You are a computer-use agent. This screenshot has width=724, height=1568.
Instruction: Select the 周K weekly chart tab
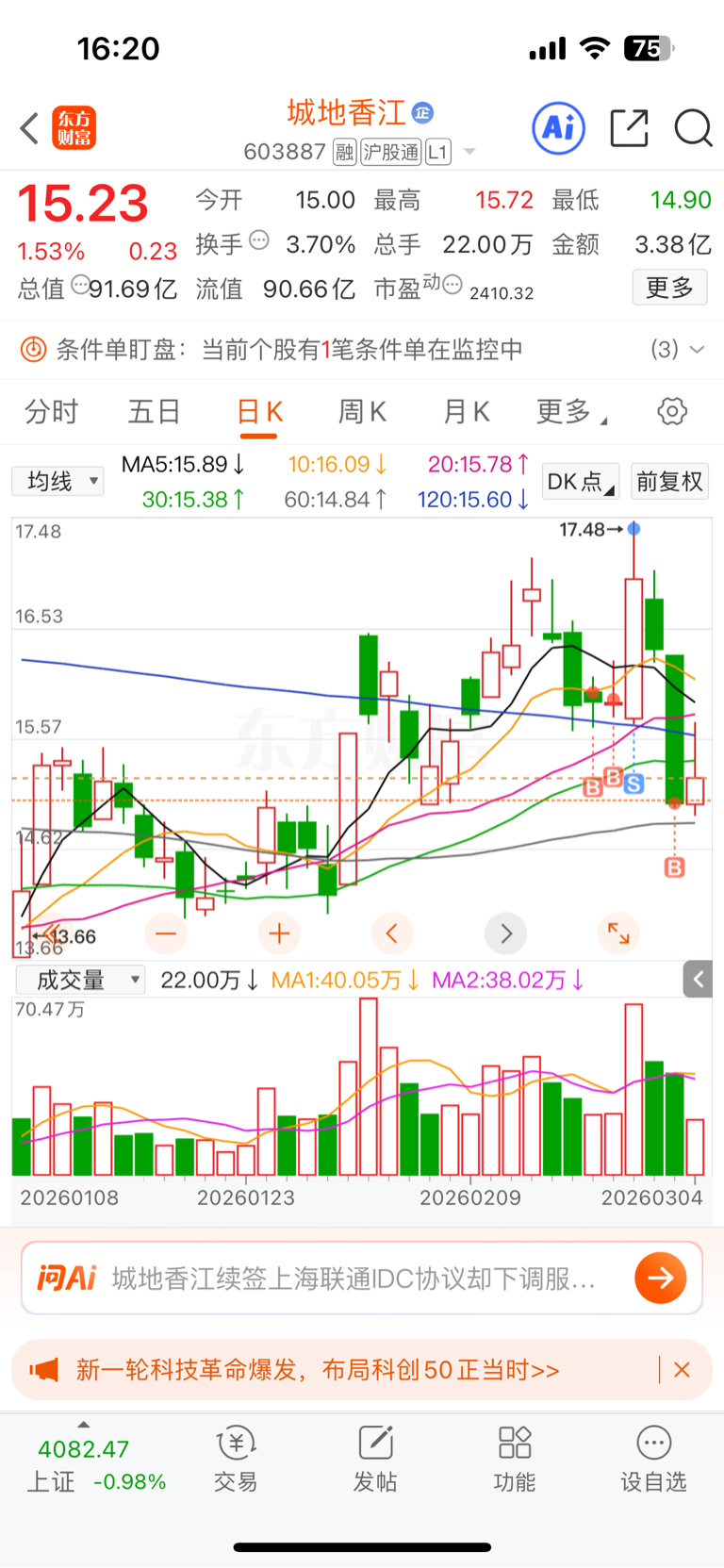[x=362, y=412]
